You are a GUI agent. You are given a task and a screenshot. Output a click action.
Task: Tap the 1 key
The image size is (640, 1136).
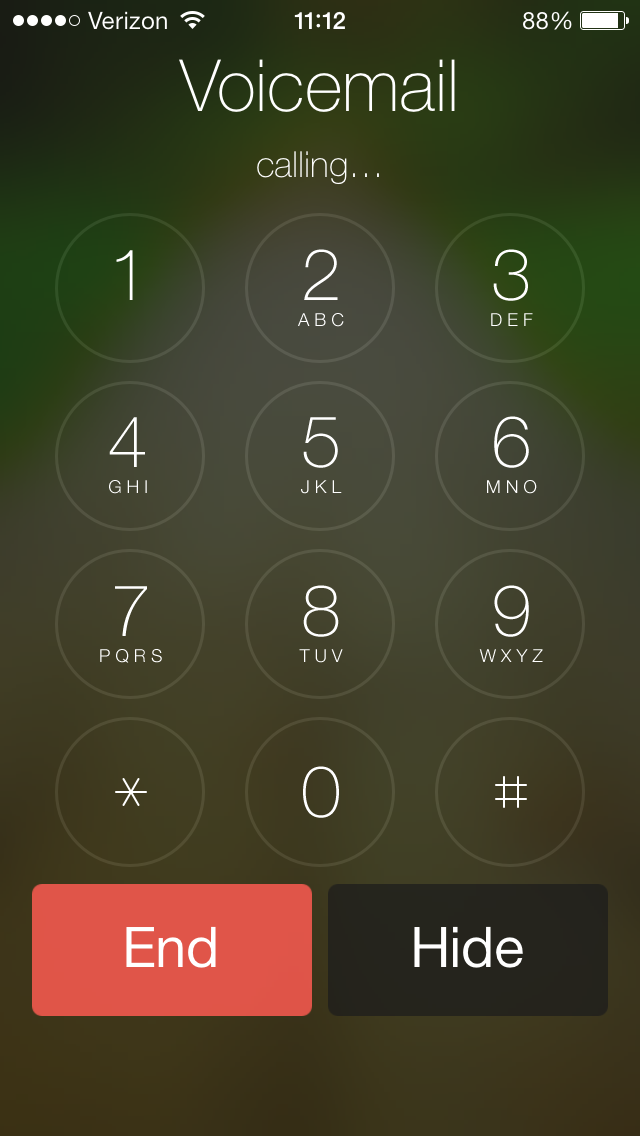point(130,288)
